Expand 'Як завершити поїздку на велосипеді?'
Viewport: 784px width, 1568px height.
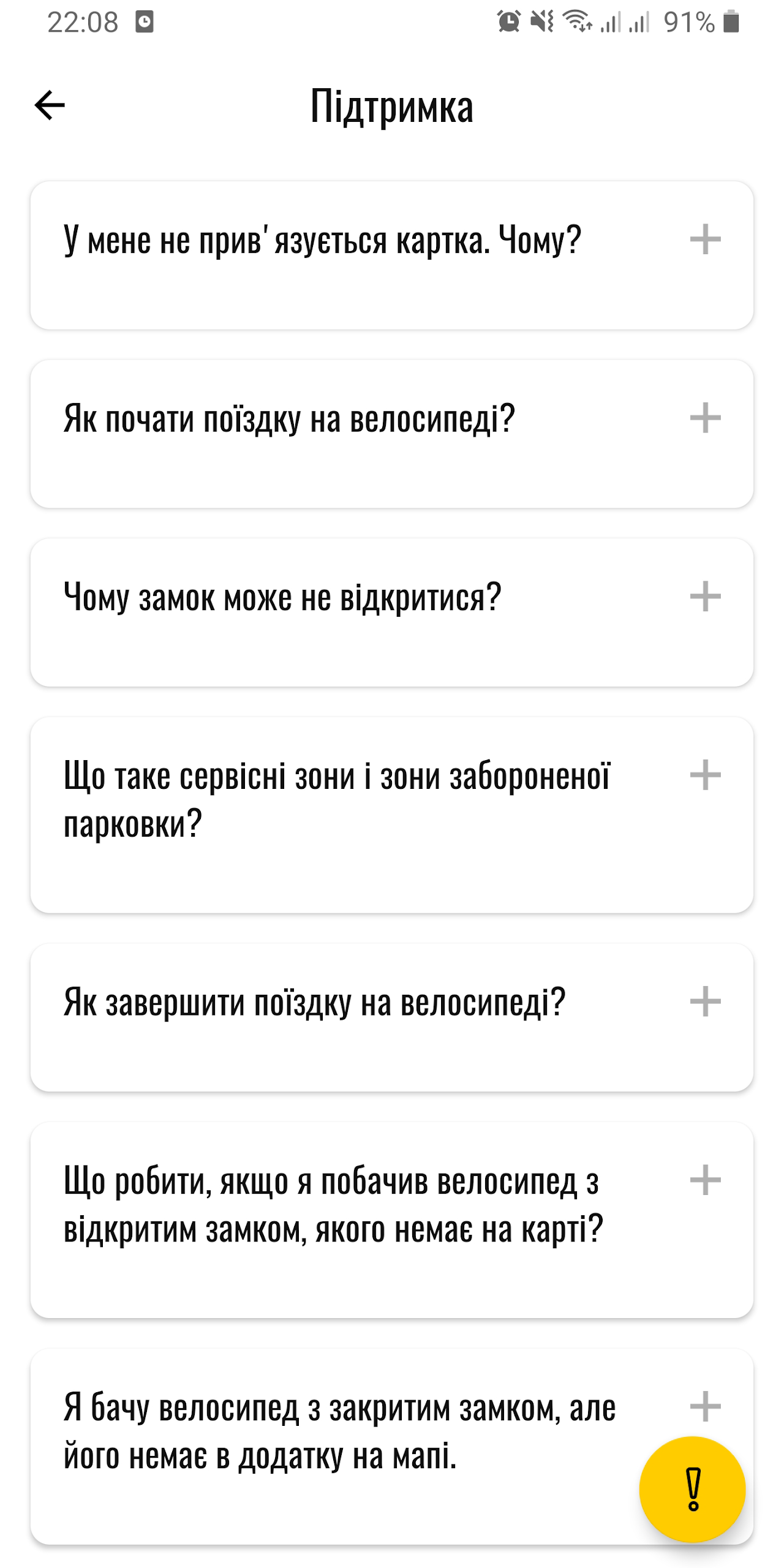392,1017
